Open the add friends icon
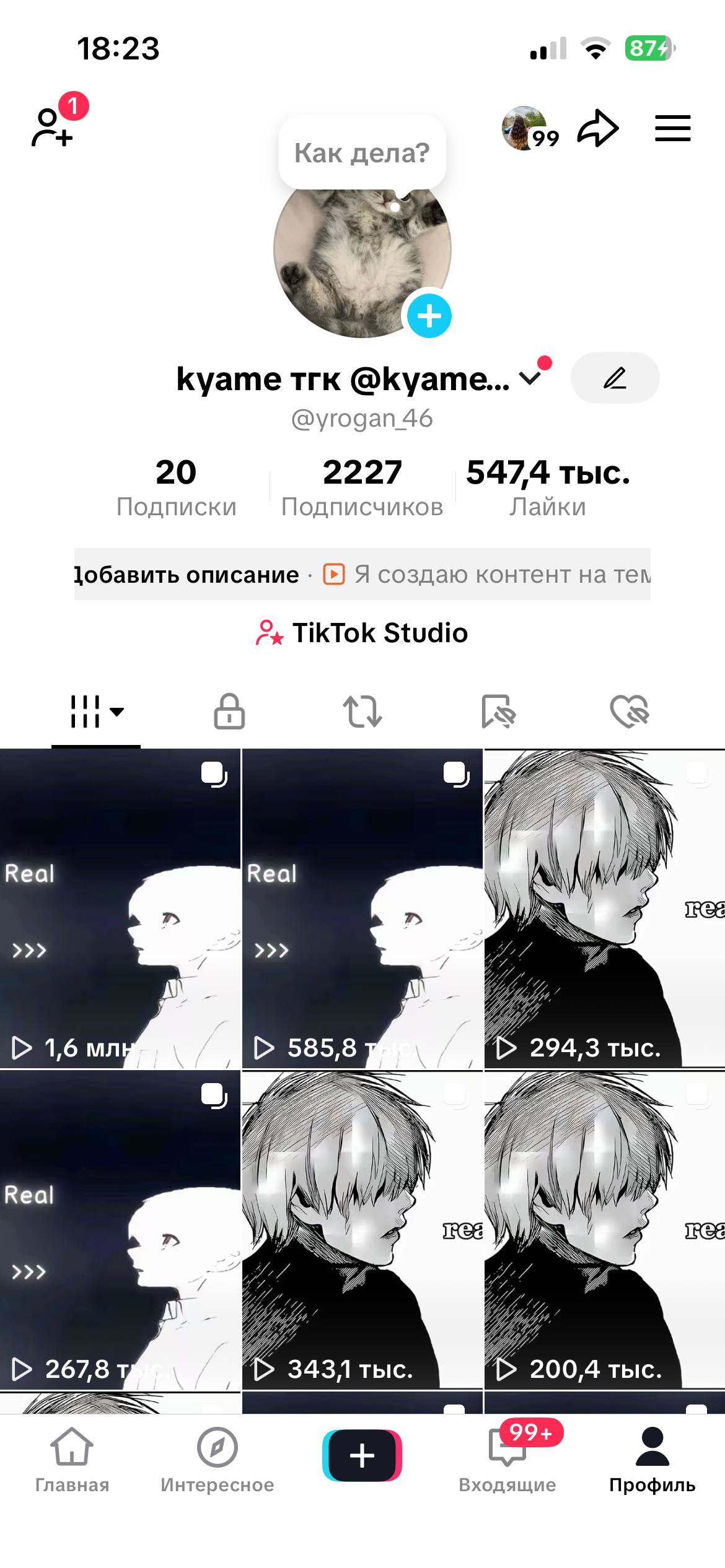 click(x=52, y=127)
